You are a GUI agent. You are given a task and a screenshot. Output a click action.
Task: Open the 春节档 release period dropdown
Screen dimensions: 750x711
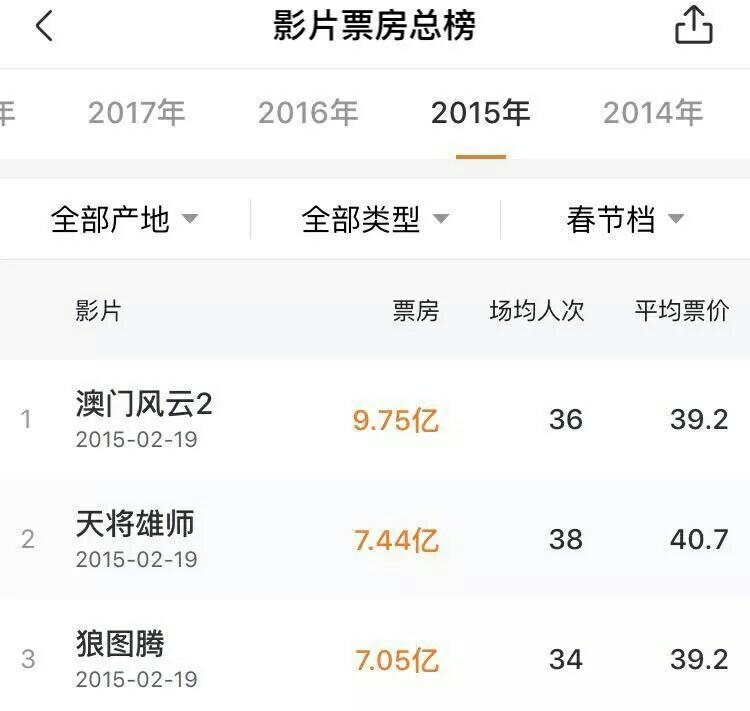tap(625, 219)
